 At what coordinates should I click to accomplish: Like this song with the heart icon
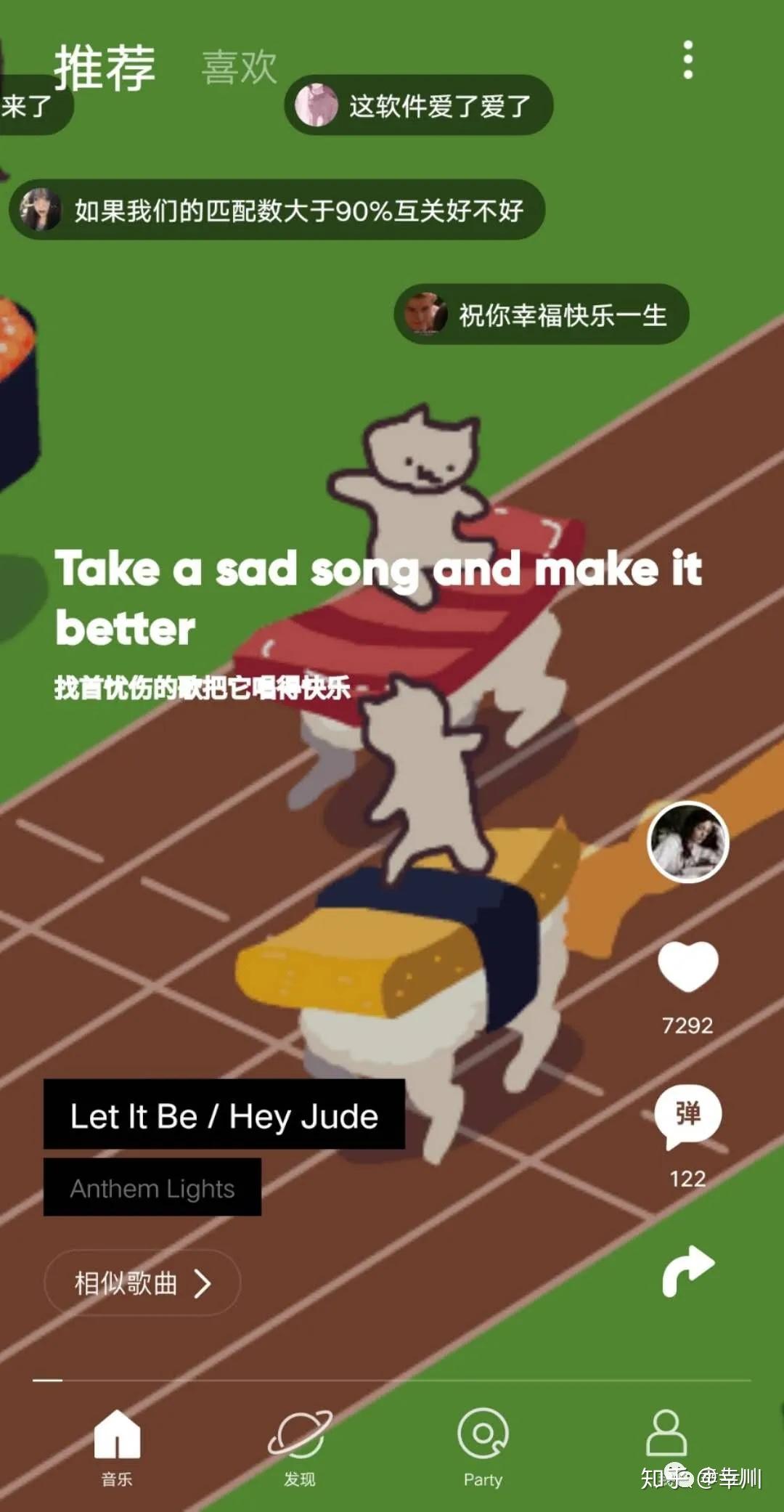pyautogui.click(x=687, y=967)
